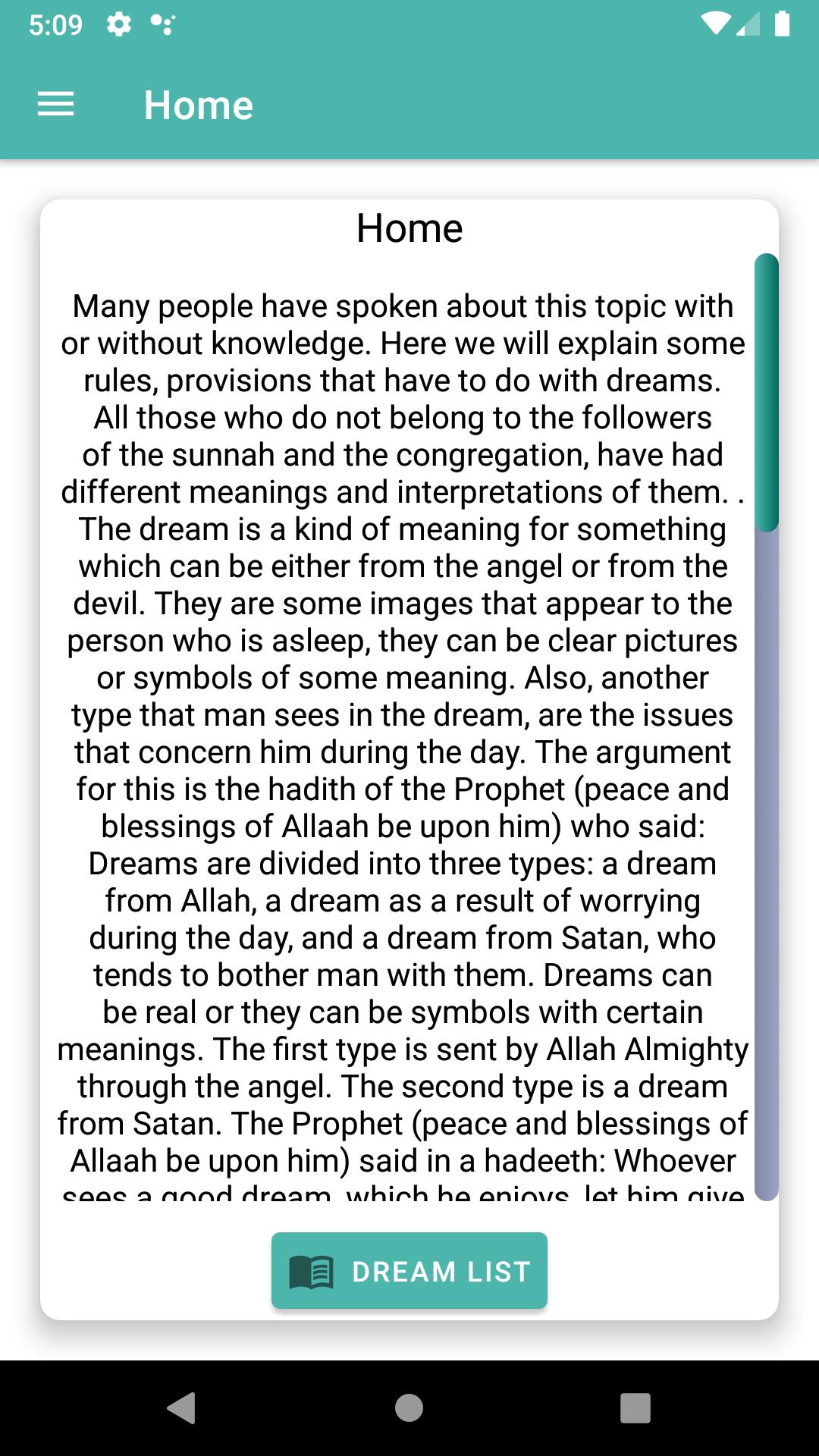
Task: Go back using system back button
Action: (182, 1408)
